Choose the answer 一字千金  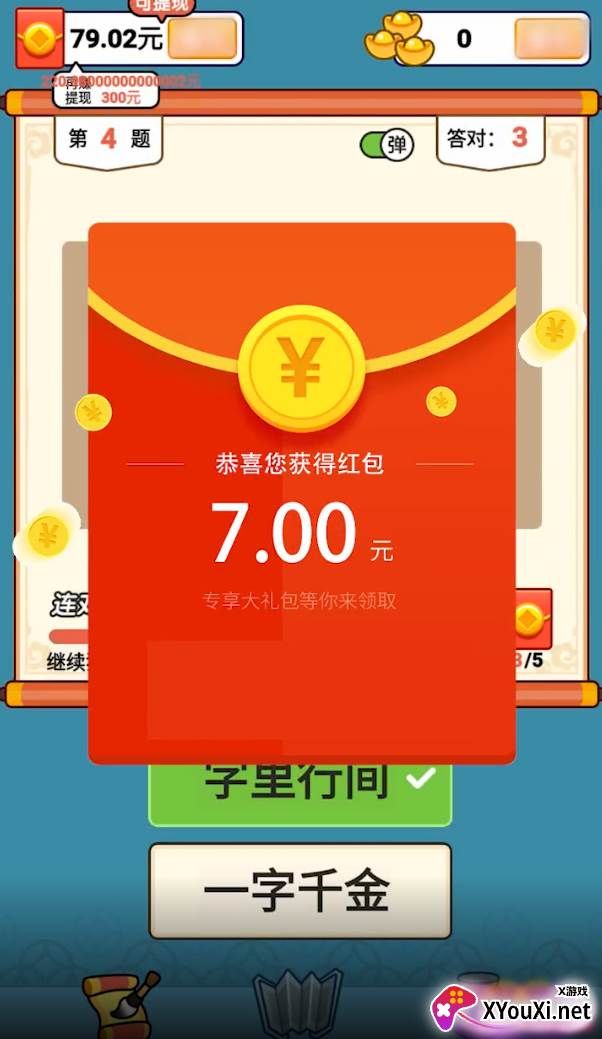(x=300, y=890)
